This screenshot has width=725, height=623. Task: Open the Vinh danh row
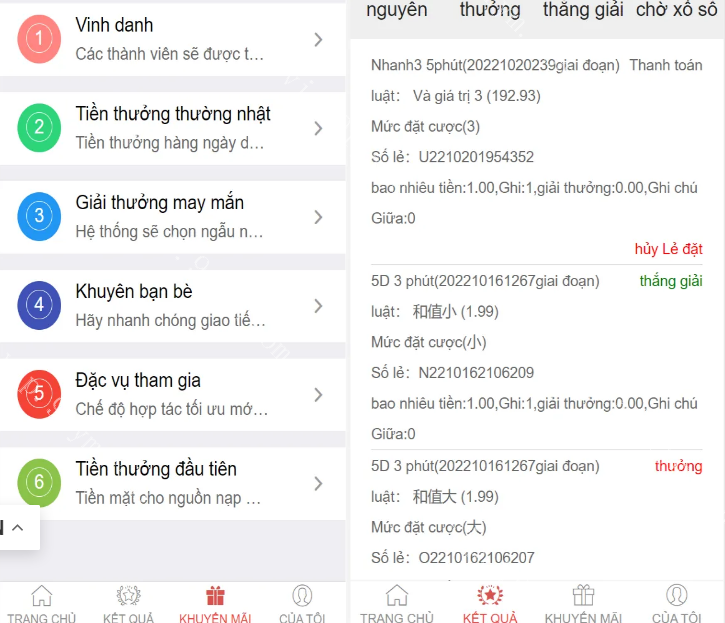[x=172, y=39]
